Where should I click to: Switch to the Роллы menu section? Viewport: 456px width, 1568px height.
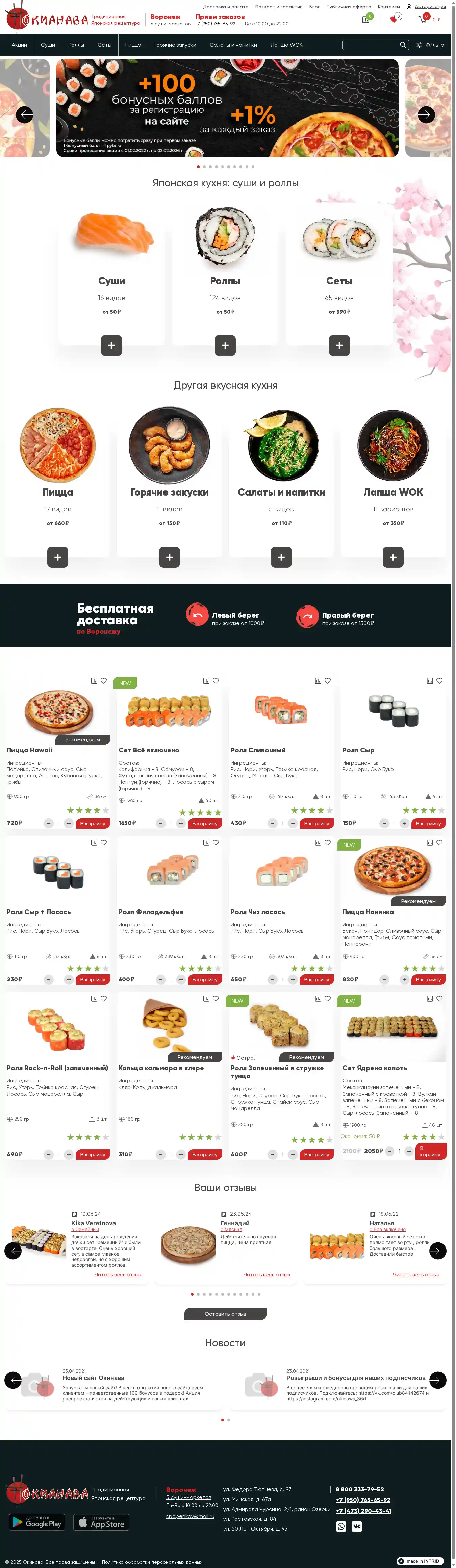click(76, 45)
